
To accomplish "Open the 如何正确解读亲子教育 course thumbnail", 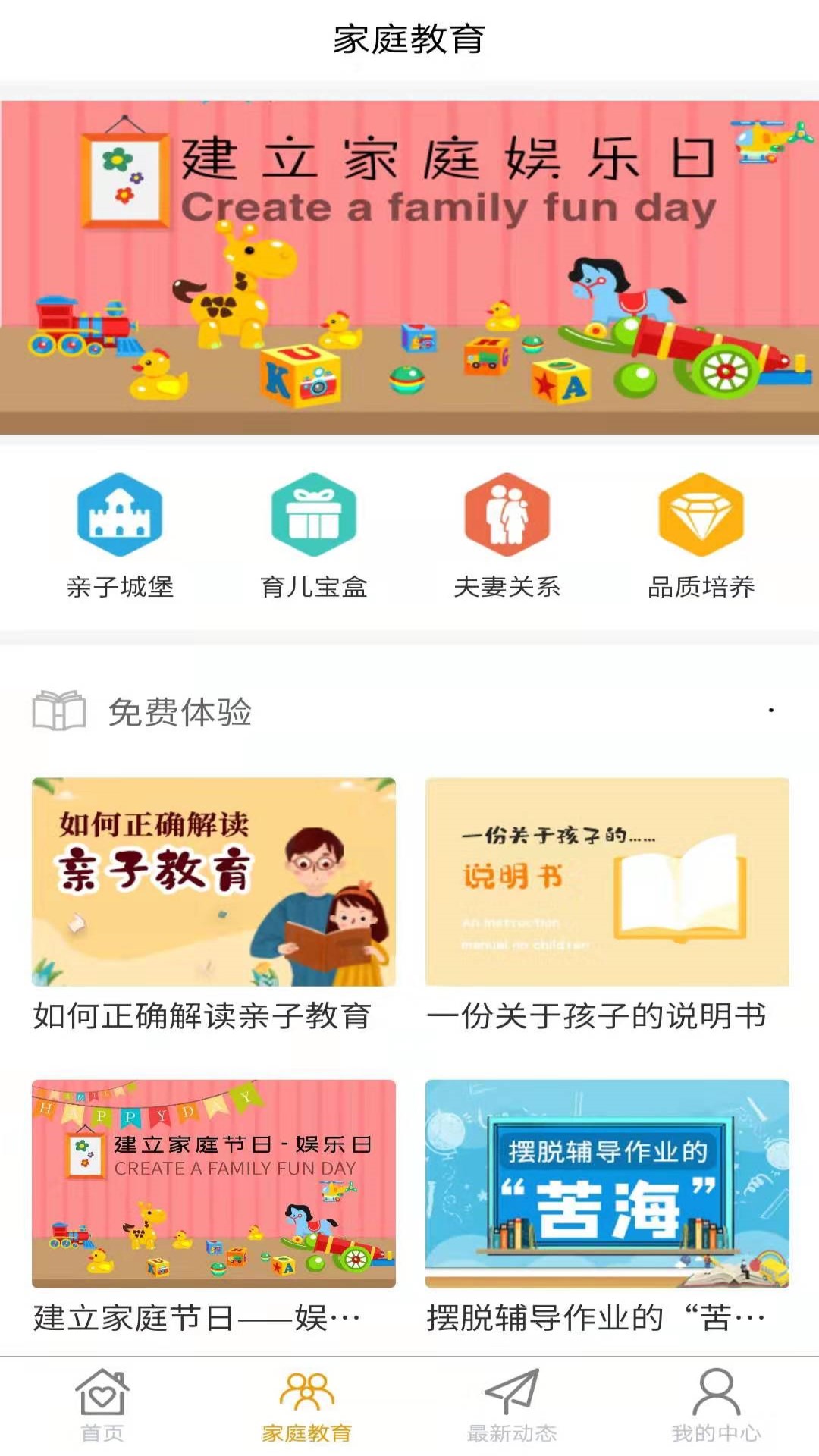I will 212,880.
